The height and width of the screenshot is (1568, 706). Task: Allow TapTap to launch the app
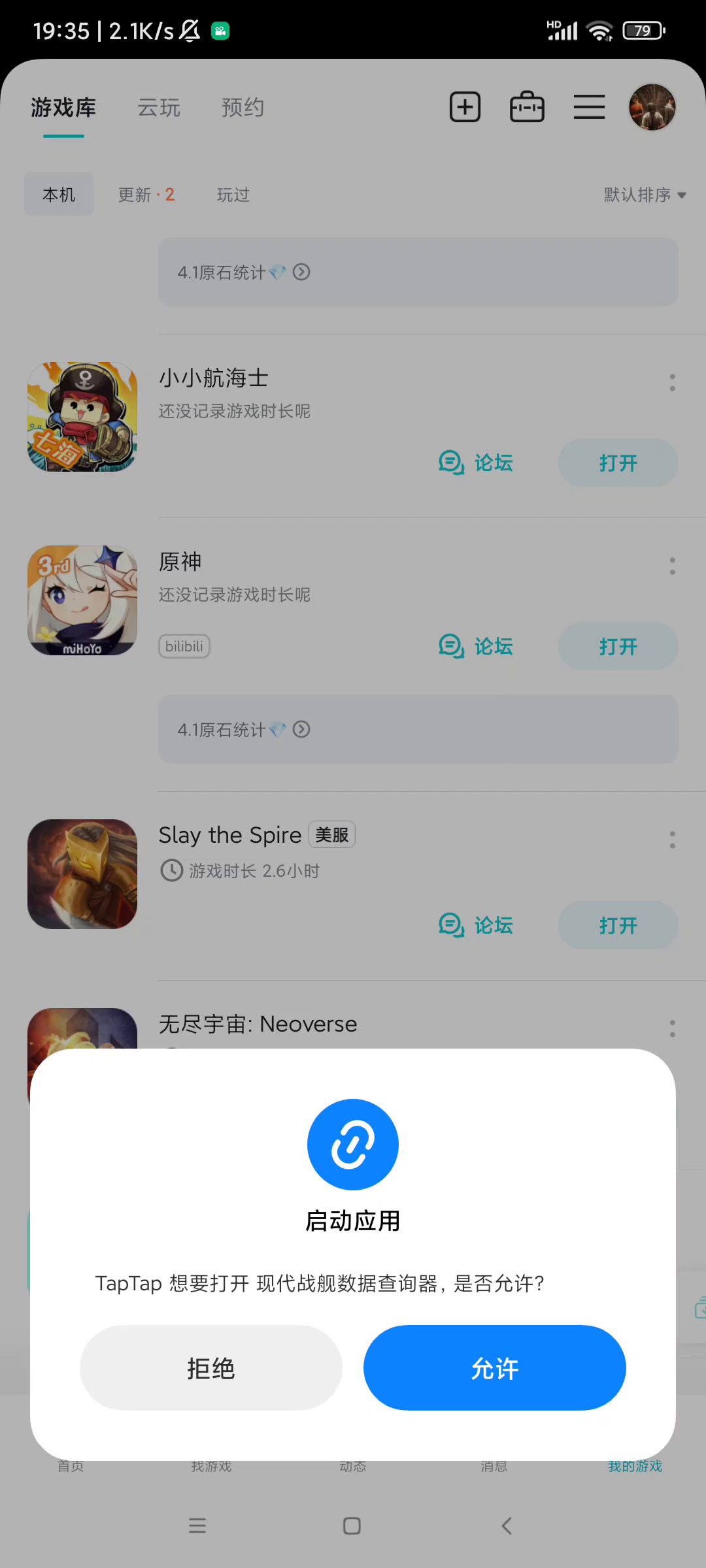pyautogui.click(x=494, y=1368)
